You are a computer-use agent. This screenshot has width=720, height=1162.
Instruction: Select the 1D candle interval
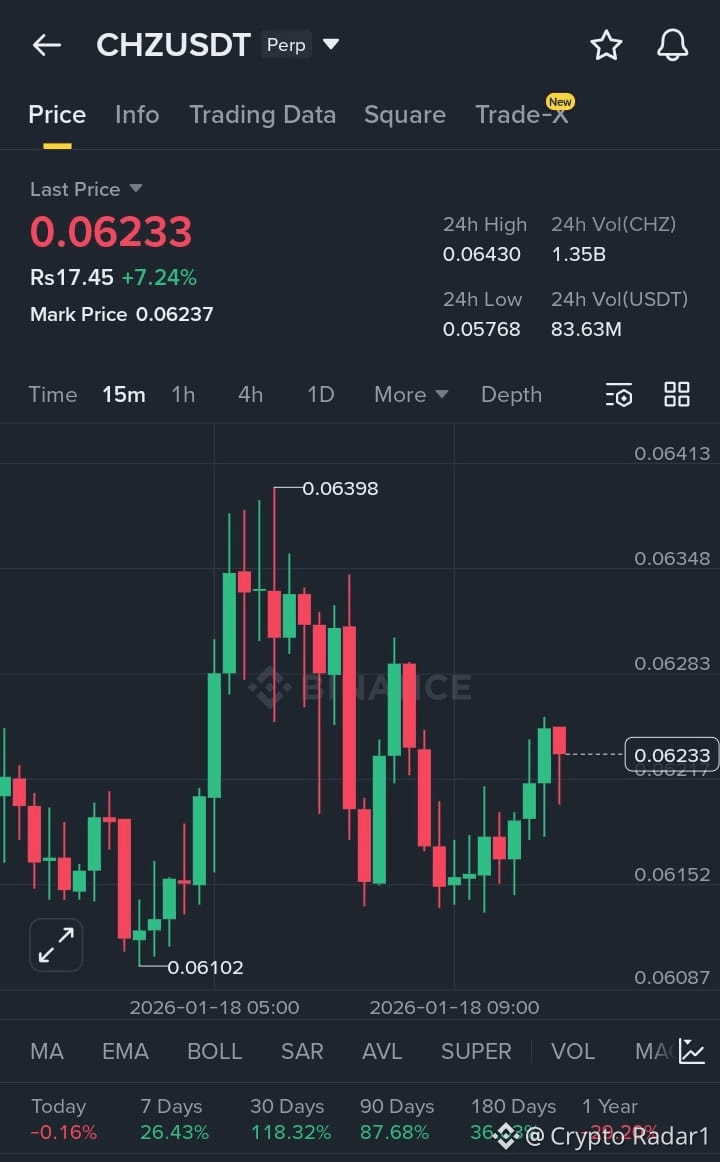coord(320,395)
